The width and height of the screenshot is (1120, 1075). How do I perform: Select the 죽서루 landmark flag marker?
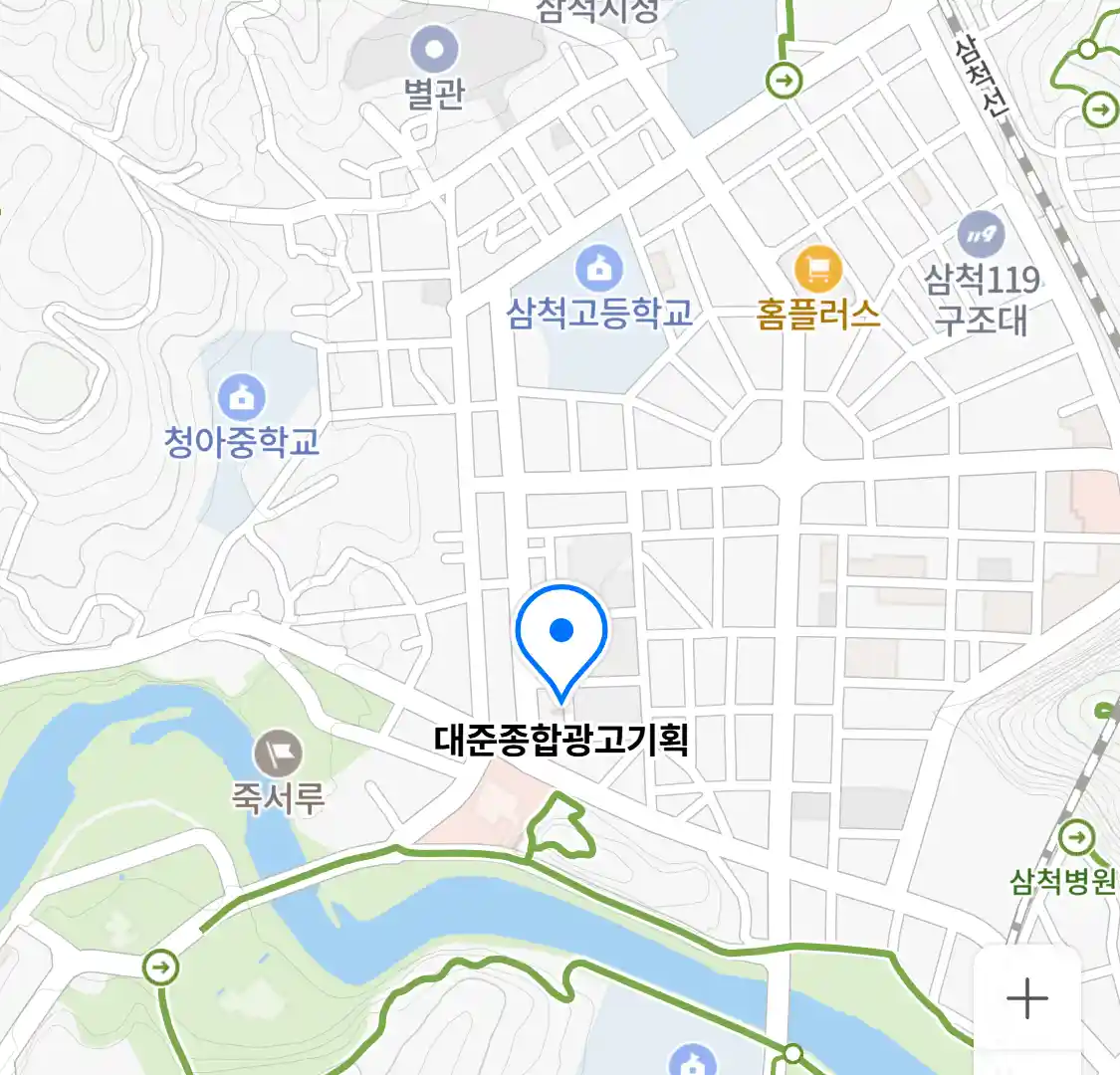(x=279, y=753)
